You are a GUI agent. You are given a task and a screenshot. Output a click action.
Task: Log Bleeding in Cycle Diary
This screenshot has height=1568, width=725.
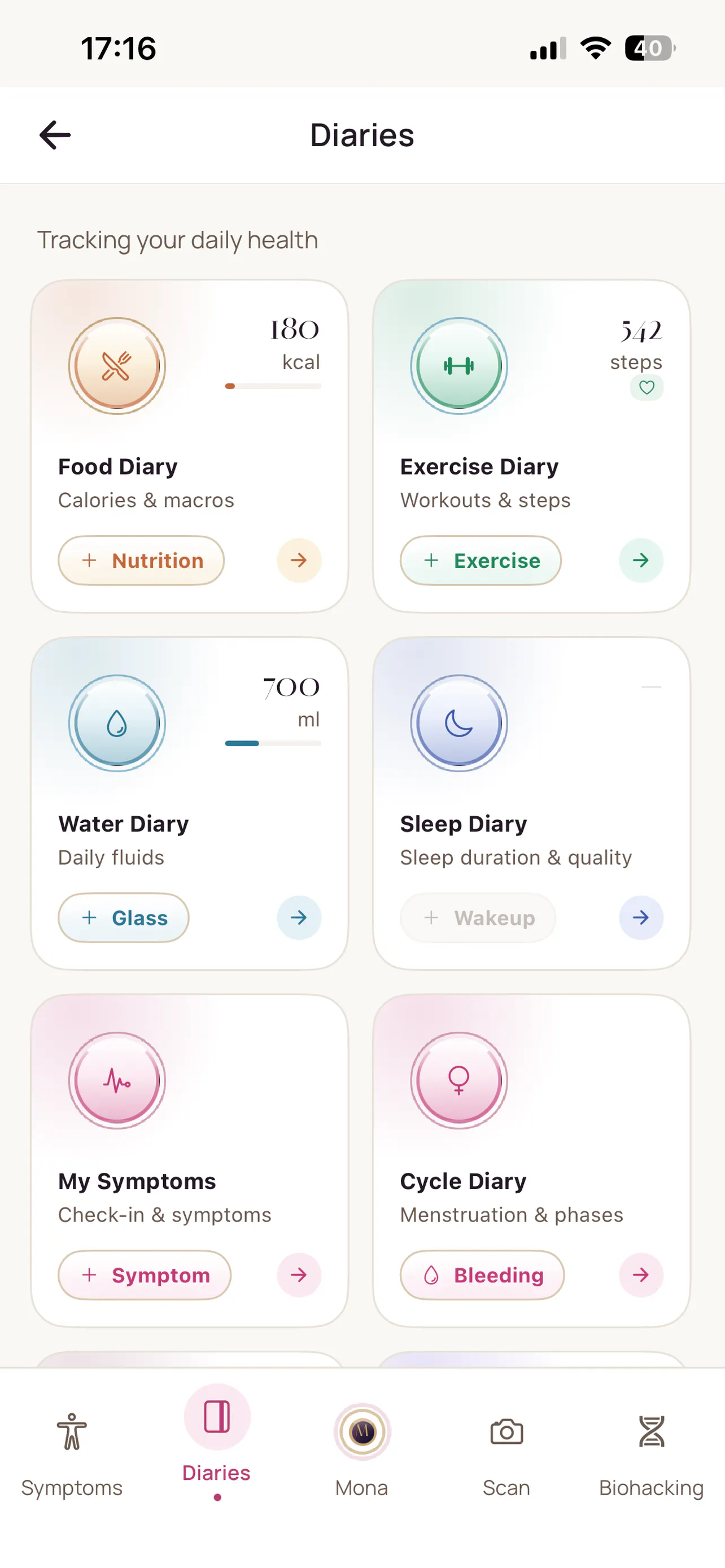[x=482, y=1274]
